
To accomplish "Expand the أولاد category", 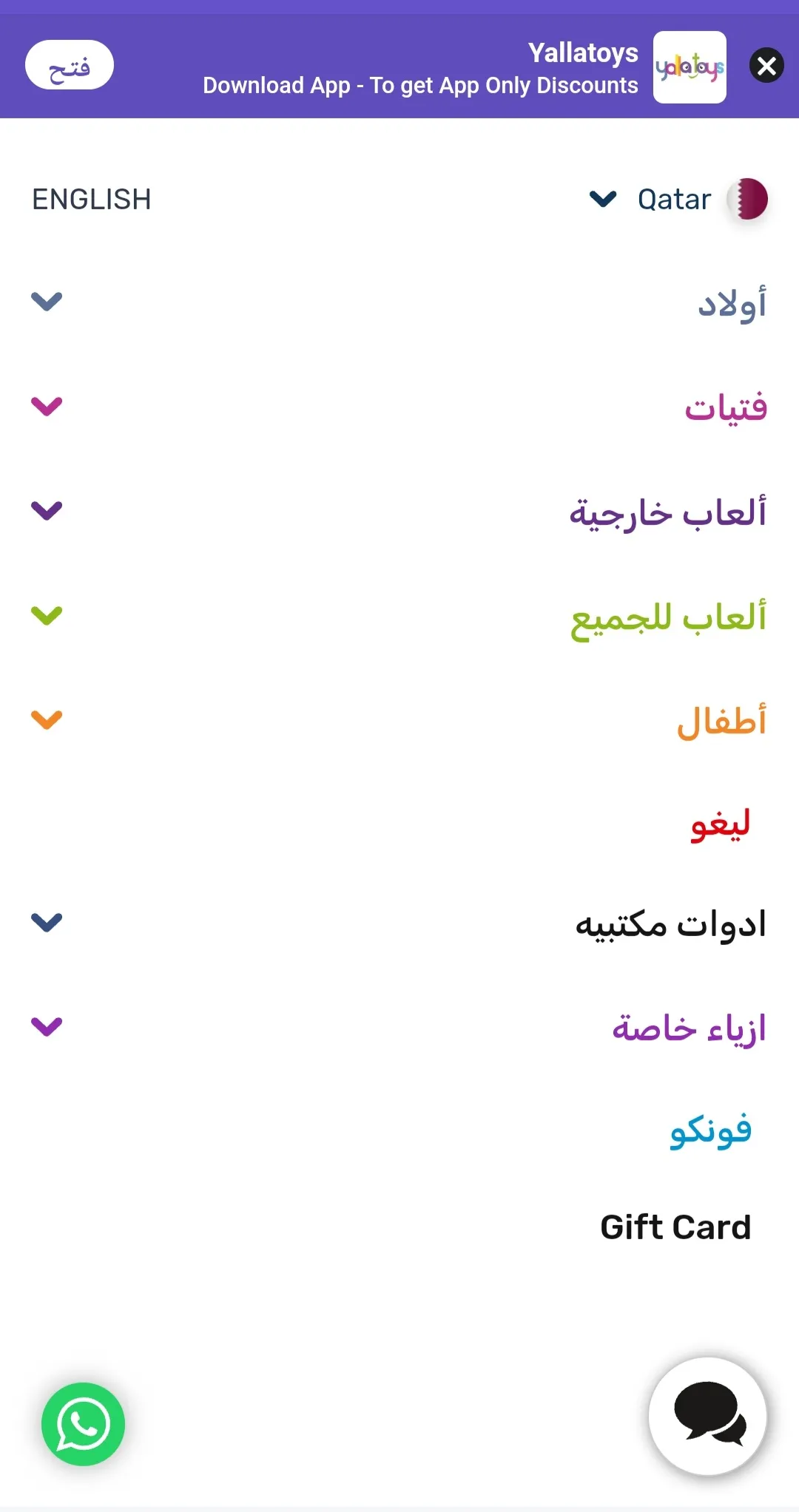I will tap(47, 302).
